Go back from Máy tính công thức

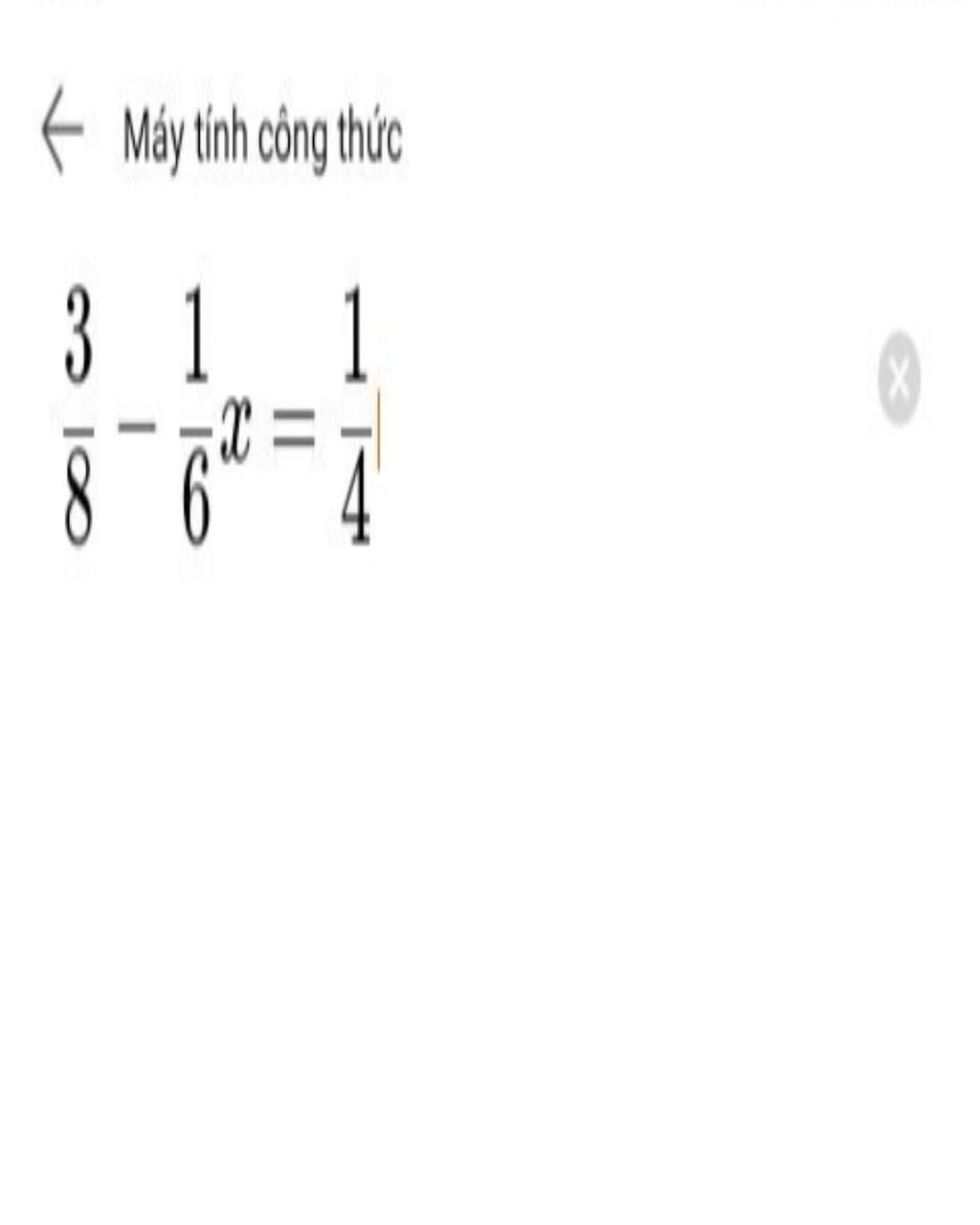tap(63, 130)
